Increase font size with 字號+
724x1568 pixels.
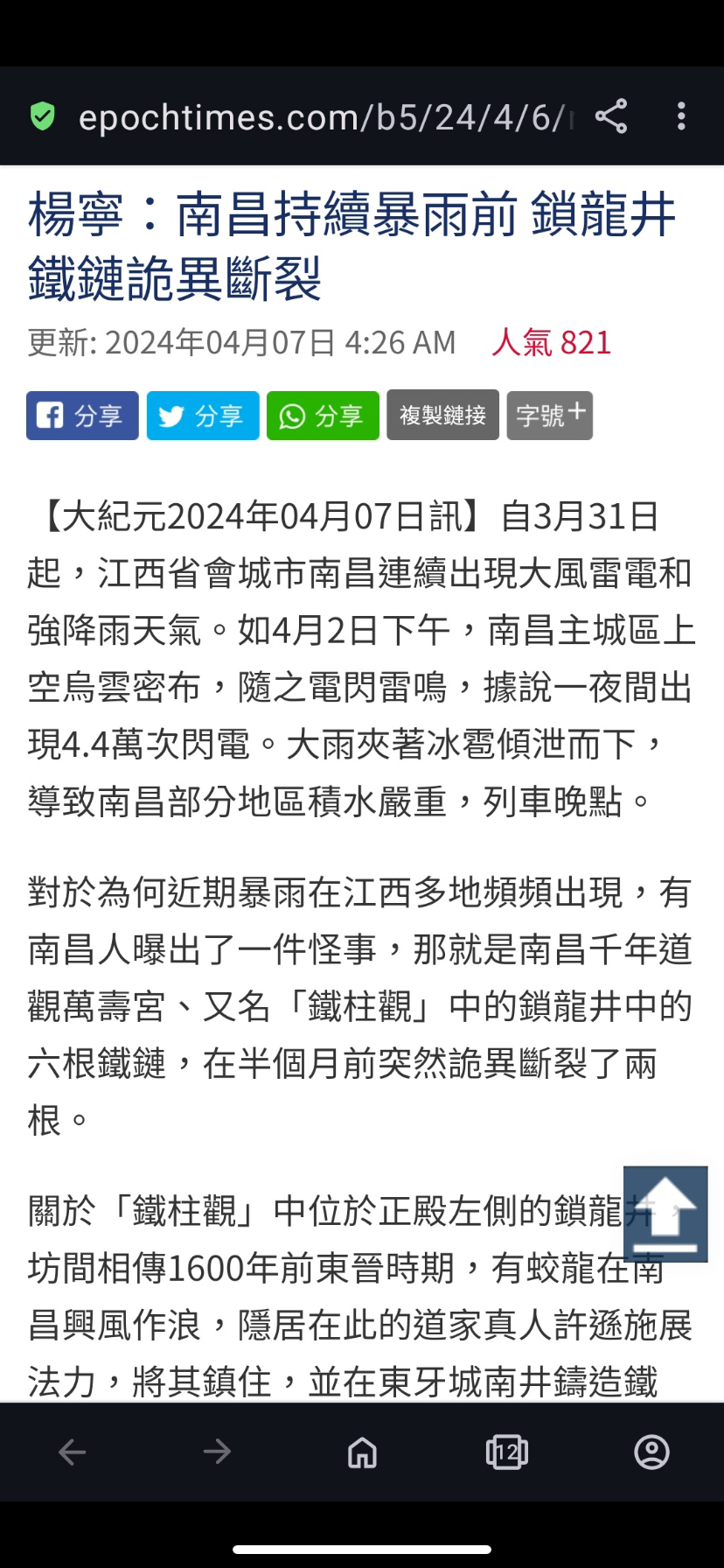[549, 415]
